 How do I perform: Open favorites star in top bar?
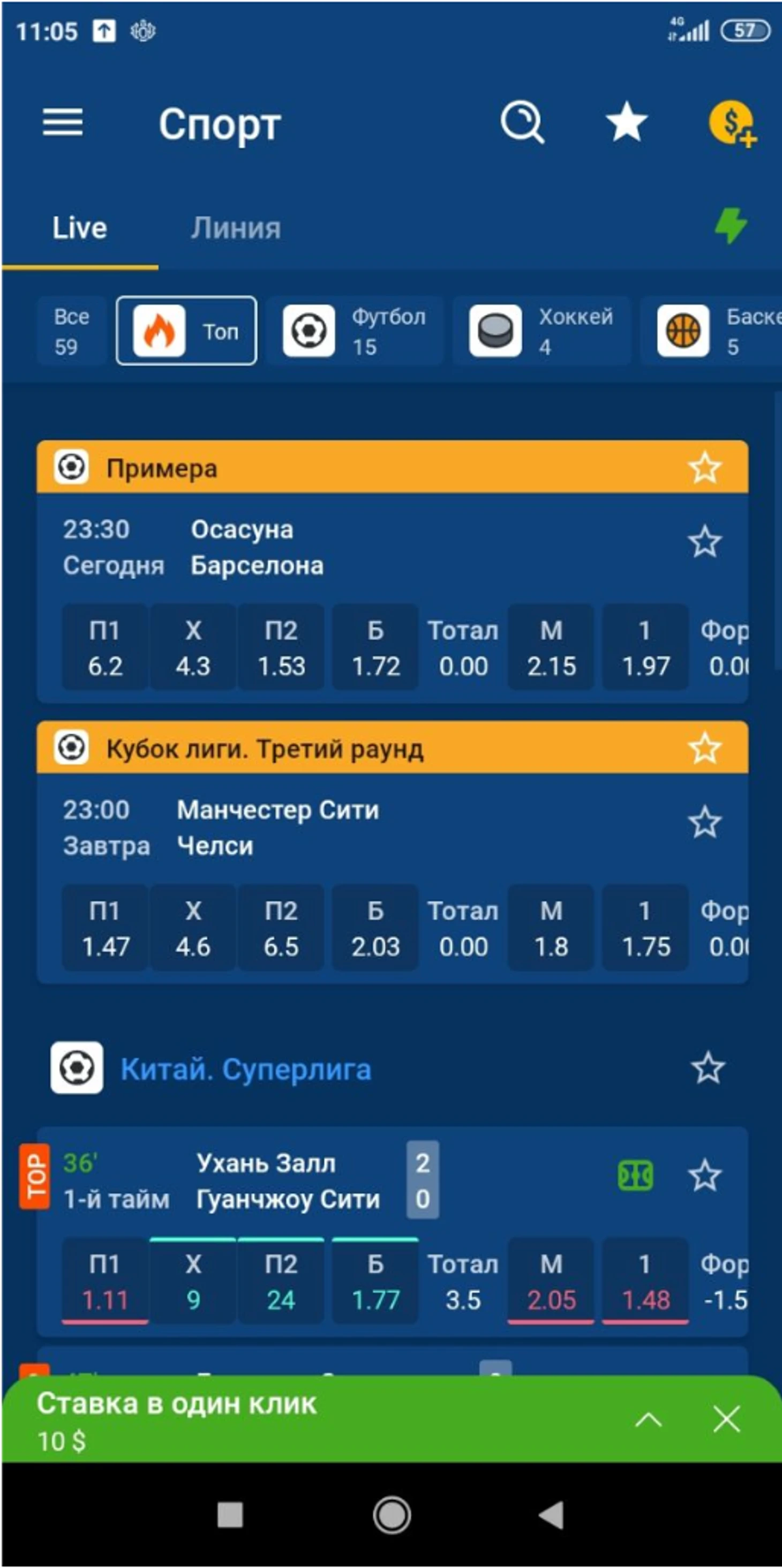626,122
